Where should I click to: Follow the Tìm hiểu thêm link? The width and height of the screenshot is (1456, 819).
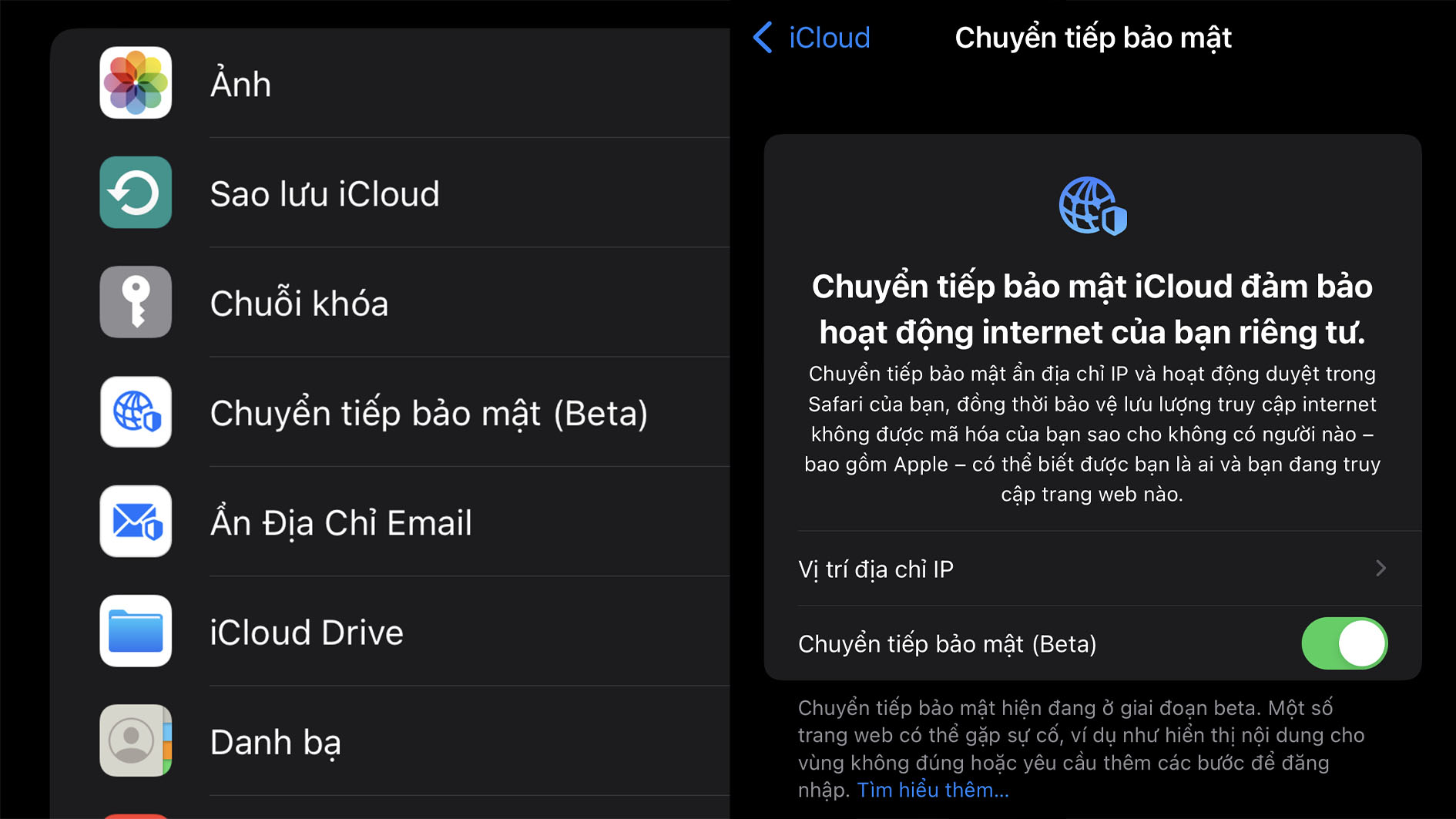click(x=932, y=790)
